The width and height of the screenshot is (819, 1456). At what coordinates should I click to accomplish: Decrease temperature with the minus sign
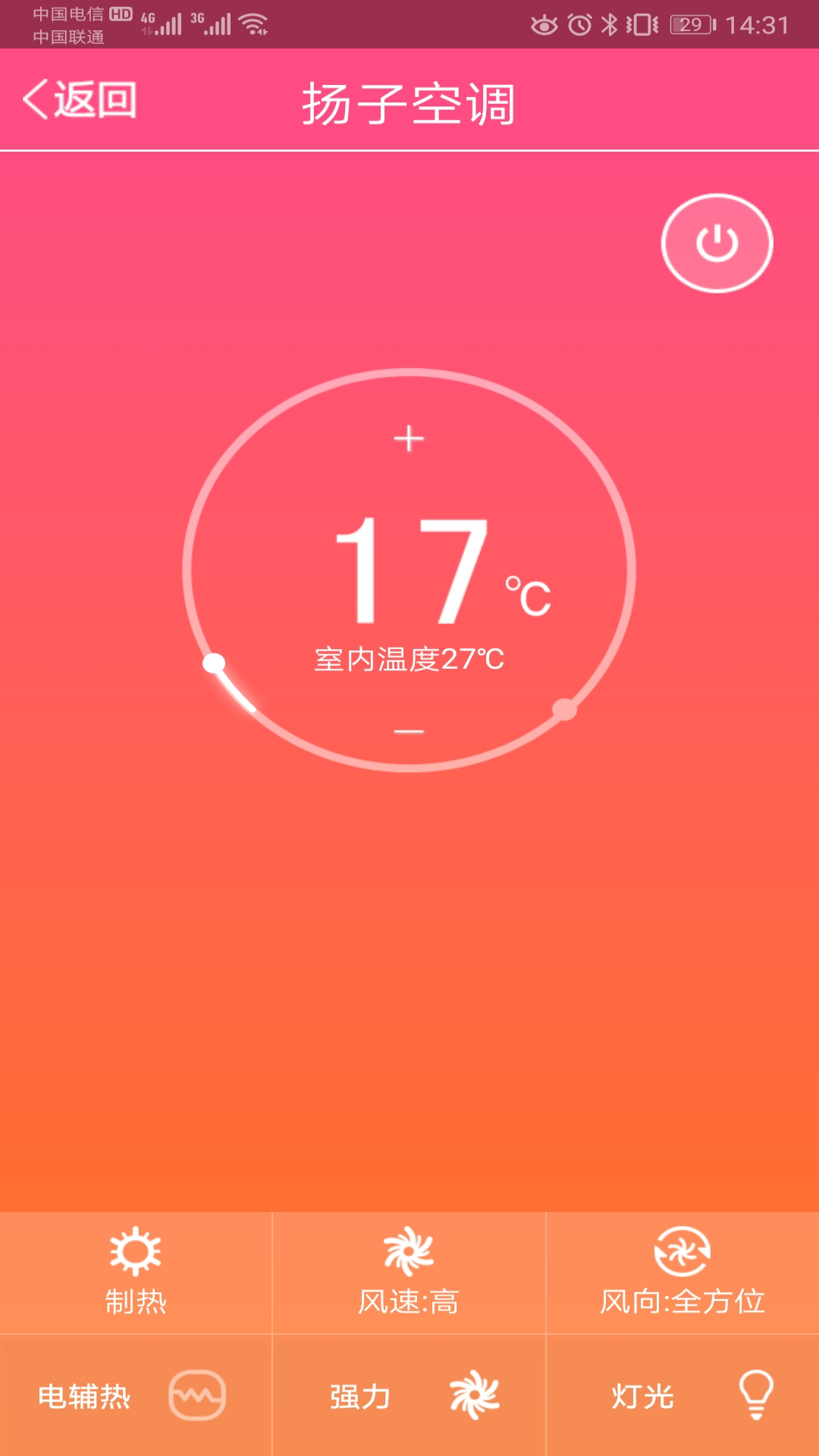[409, 731]
